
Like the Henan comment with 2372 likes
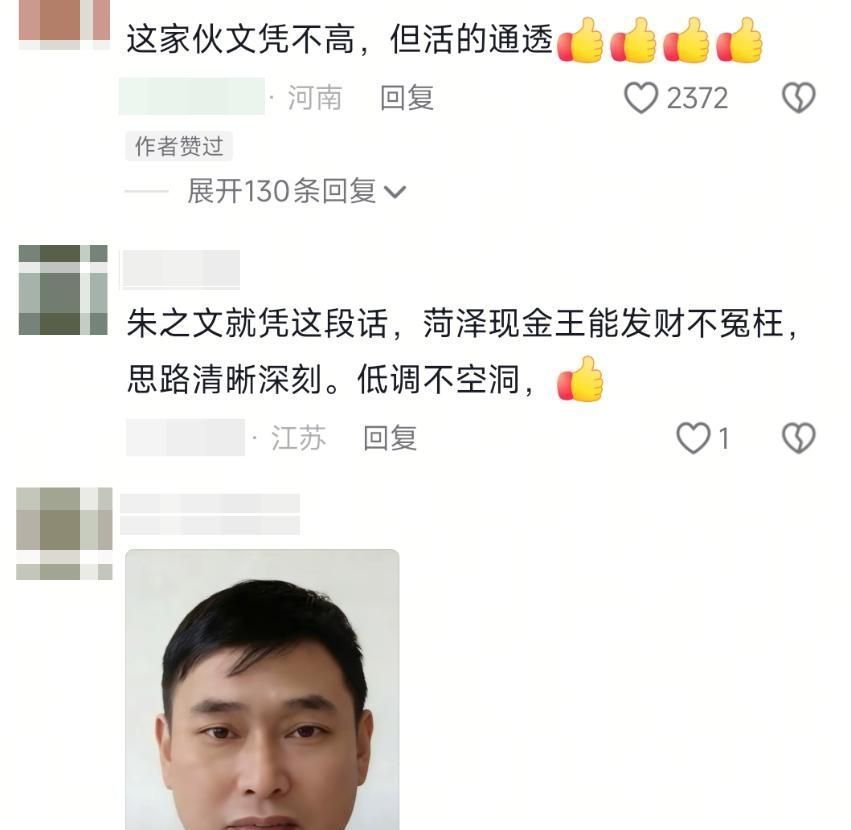(642, 98)
